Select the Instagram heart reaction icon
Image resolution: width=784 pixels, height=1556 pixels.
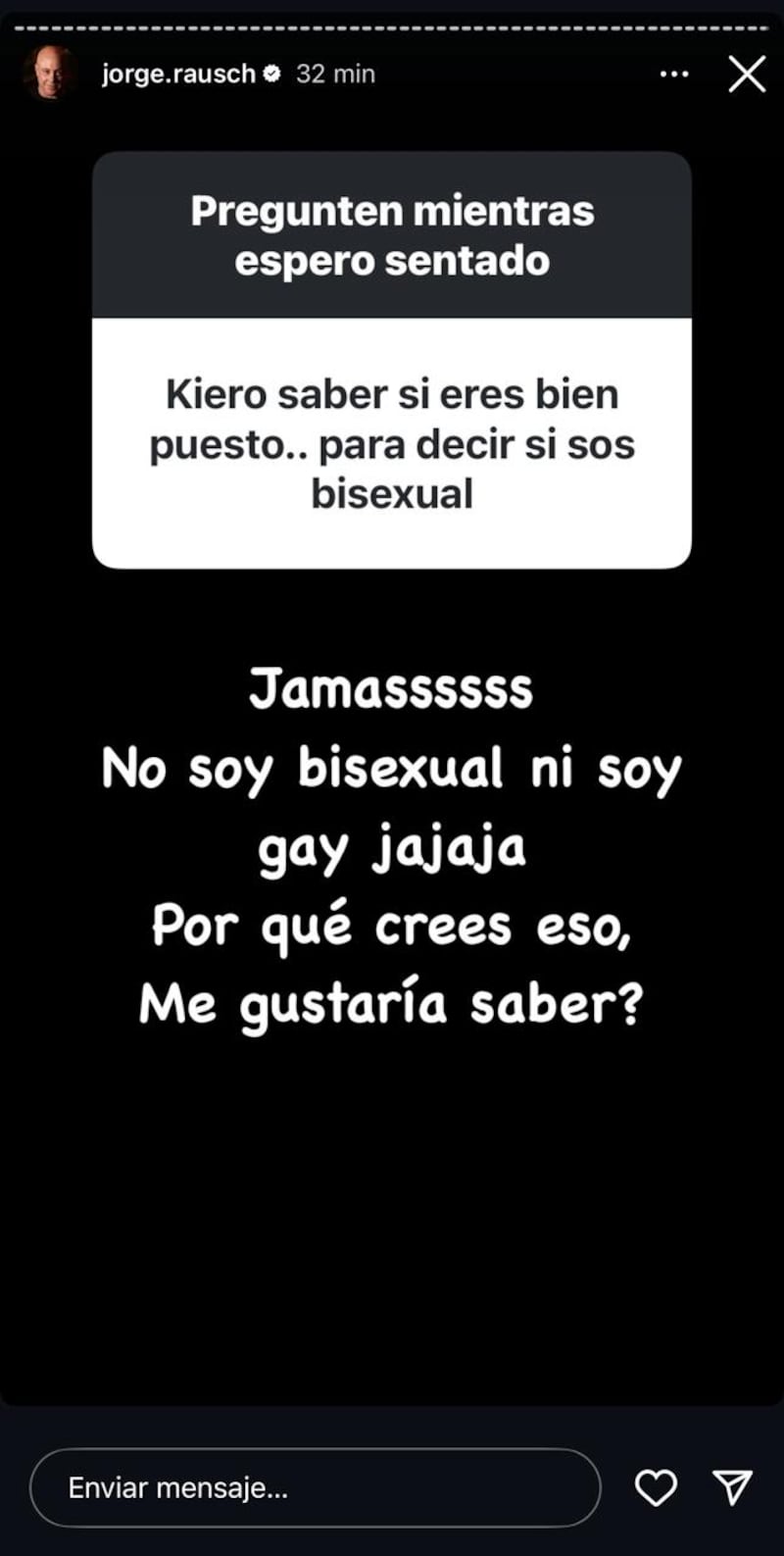[x=658, y=1487]
